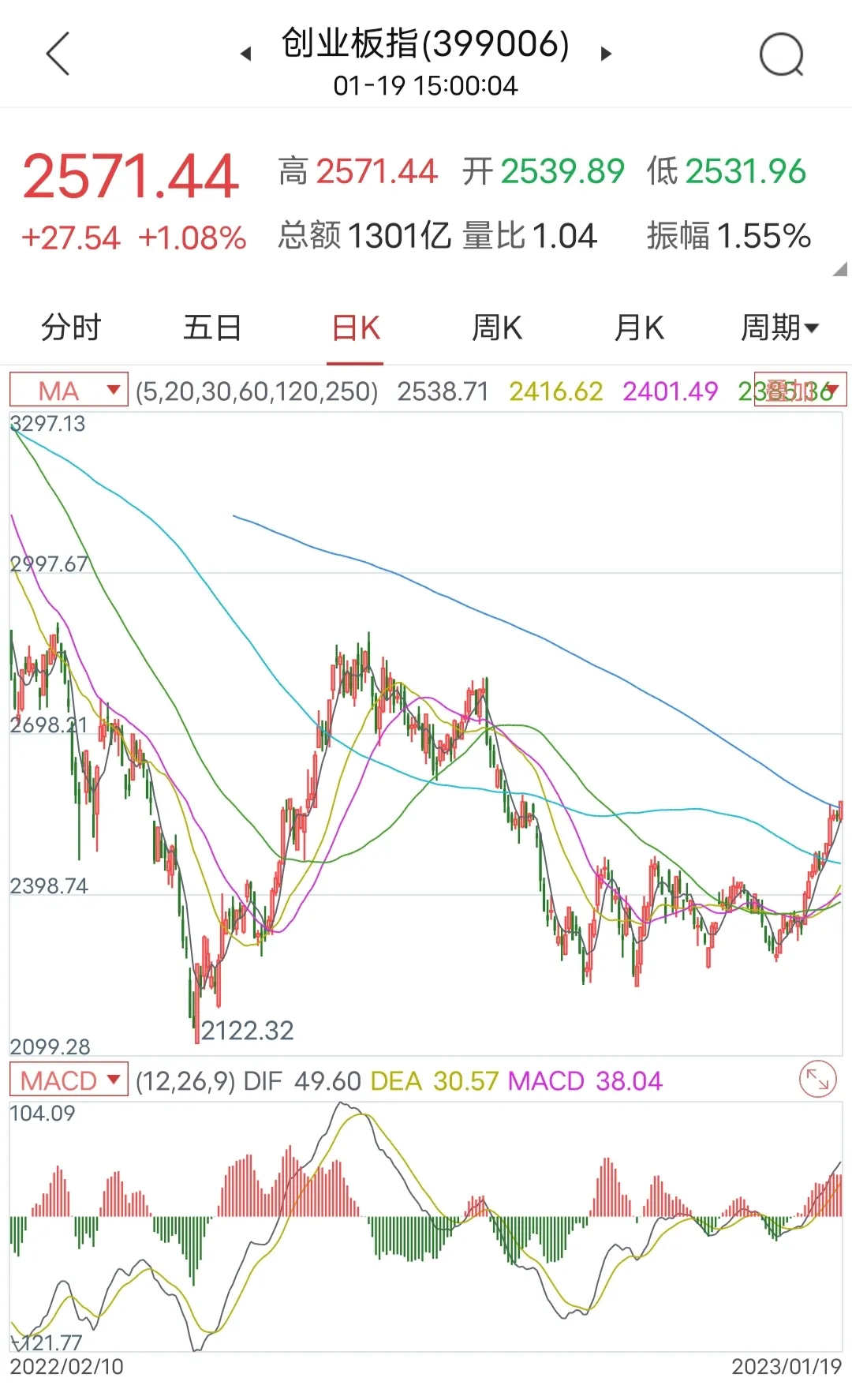Open the MA indicator dropdown

(69, 390)
